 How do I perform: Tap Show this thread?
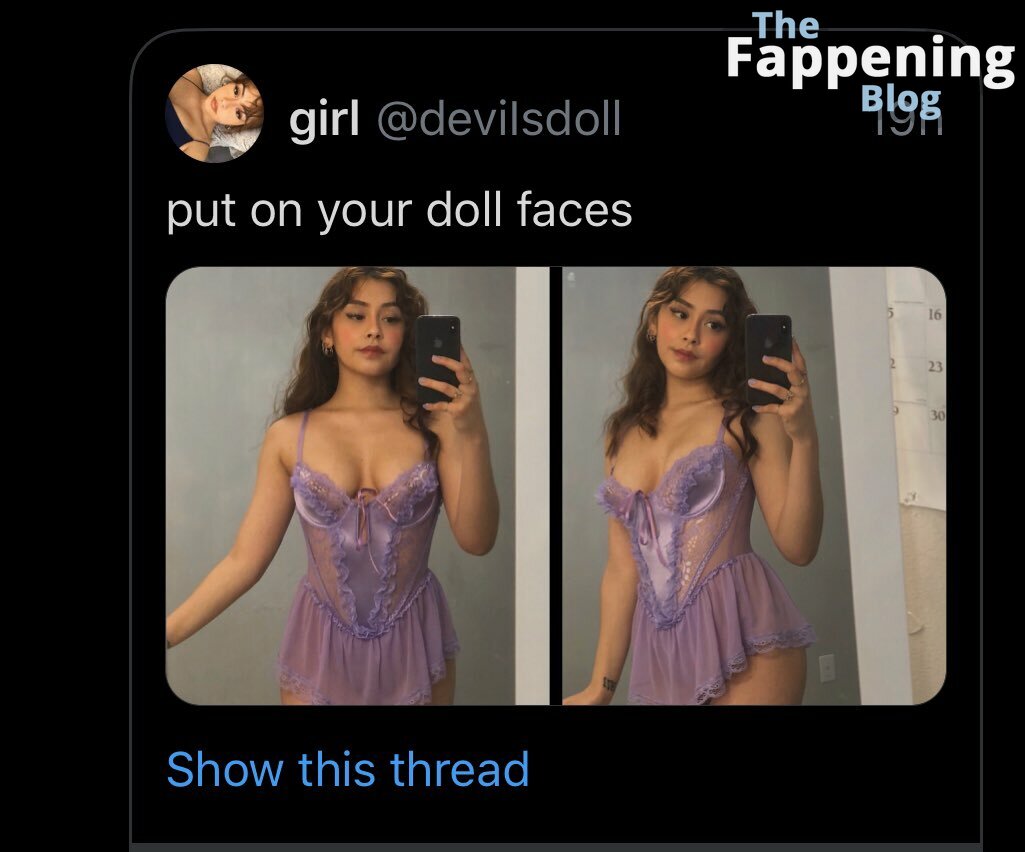tap(347, 769)
